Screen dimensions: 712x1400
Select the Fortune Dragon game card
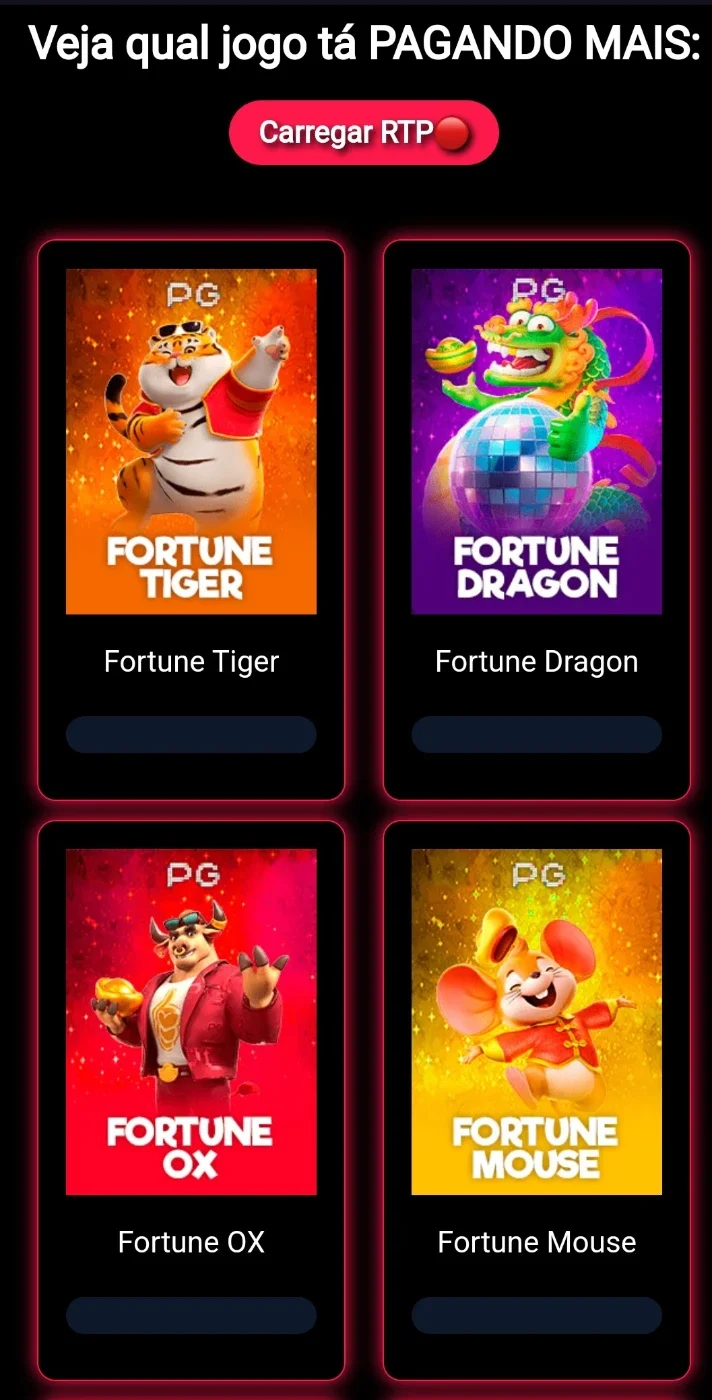(x=537, y=520)
